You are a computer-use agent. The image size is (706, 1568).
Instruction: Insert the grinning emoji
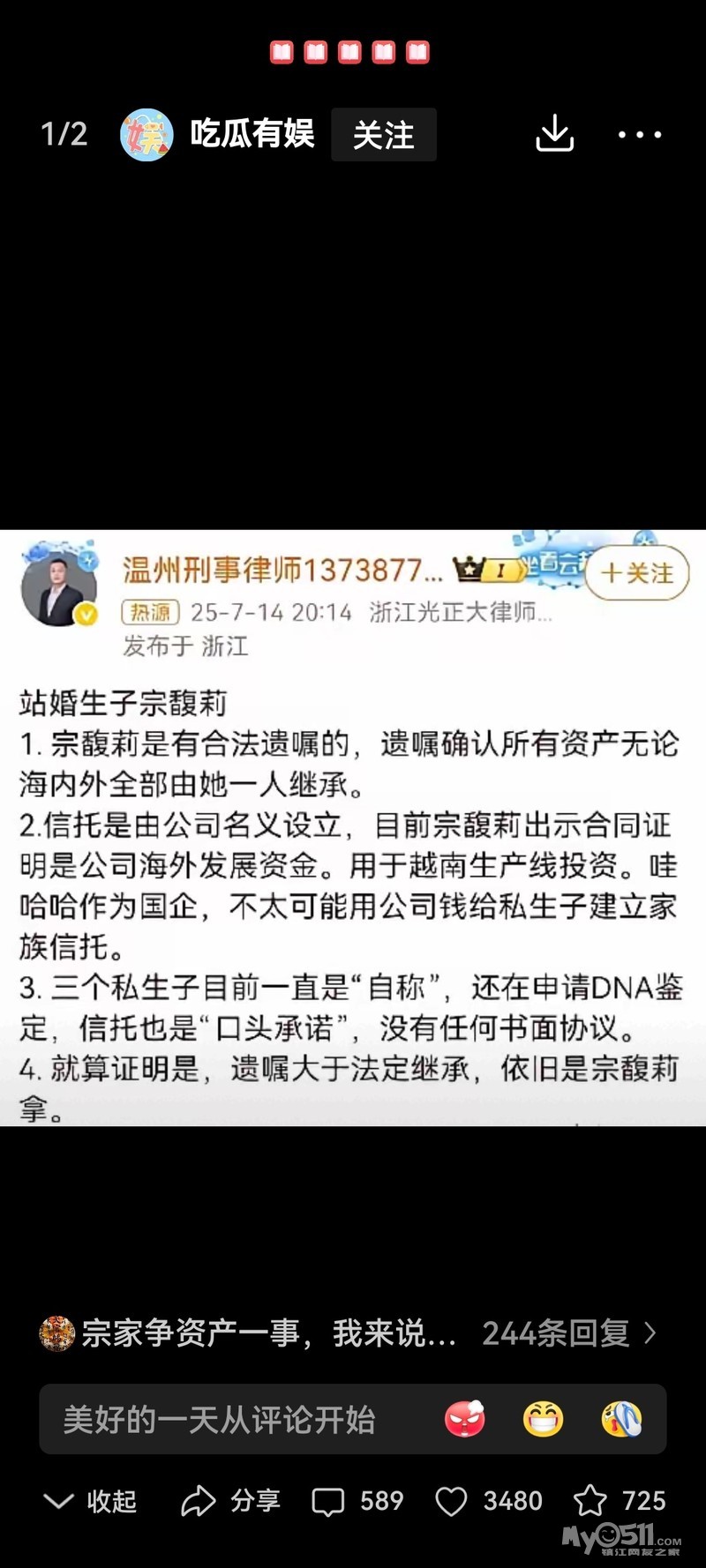click(x=544, y=1419)
